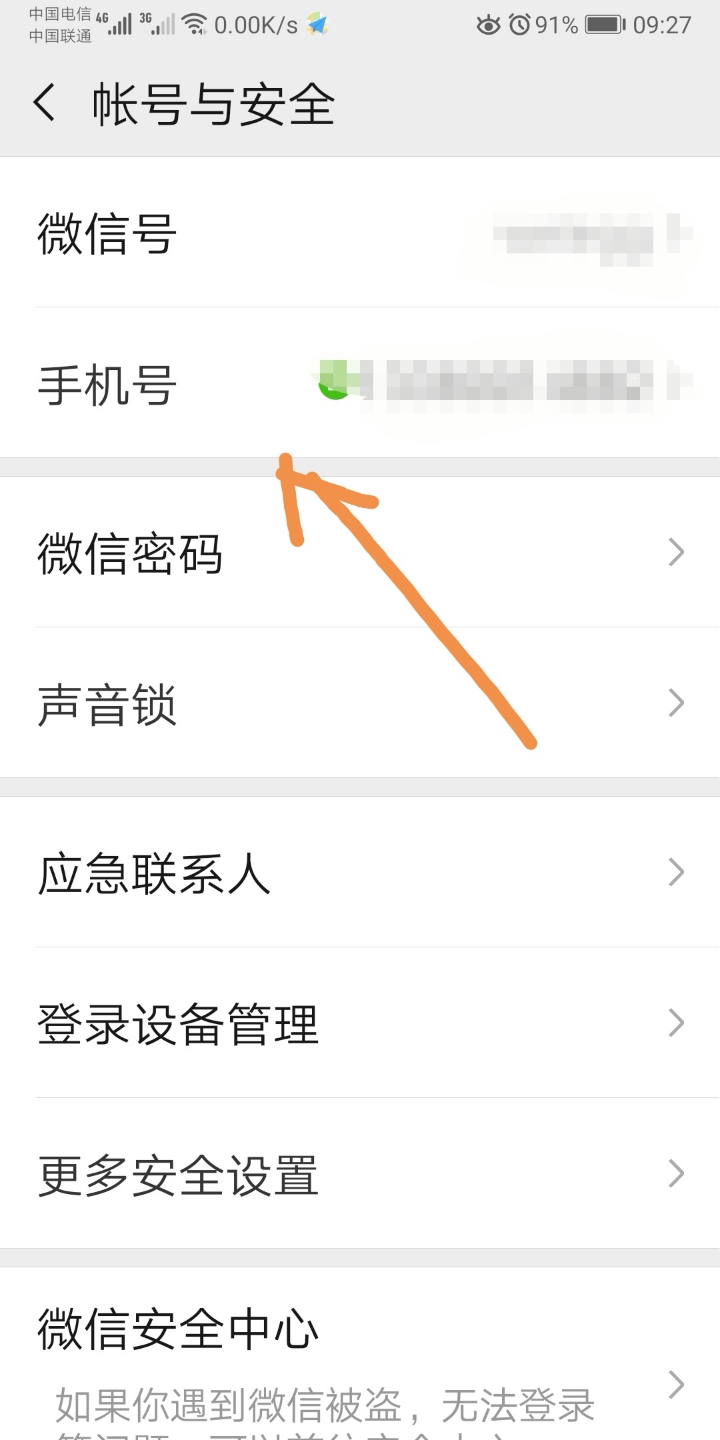Open 应急联系人

pos(360,873)
